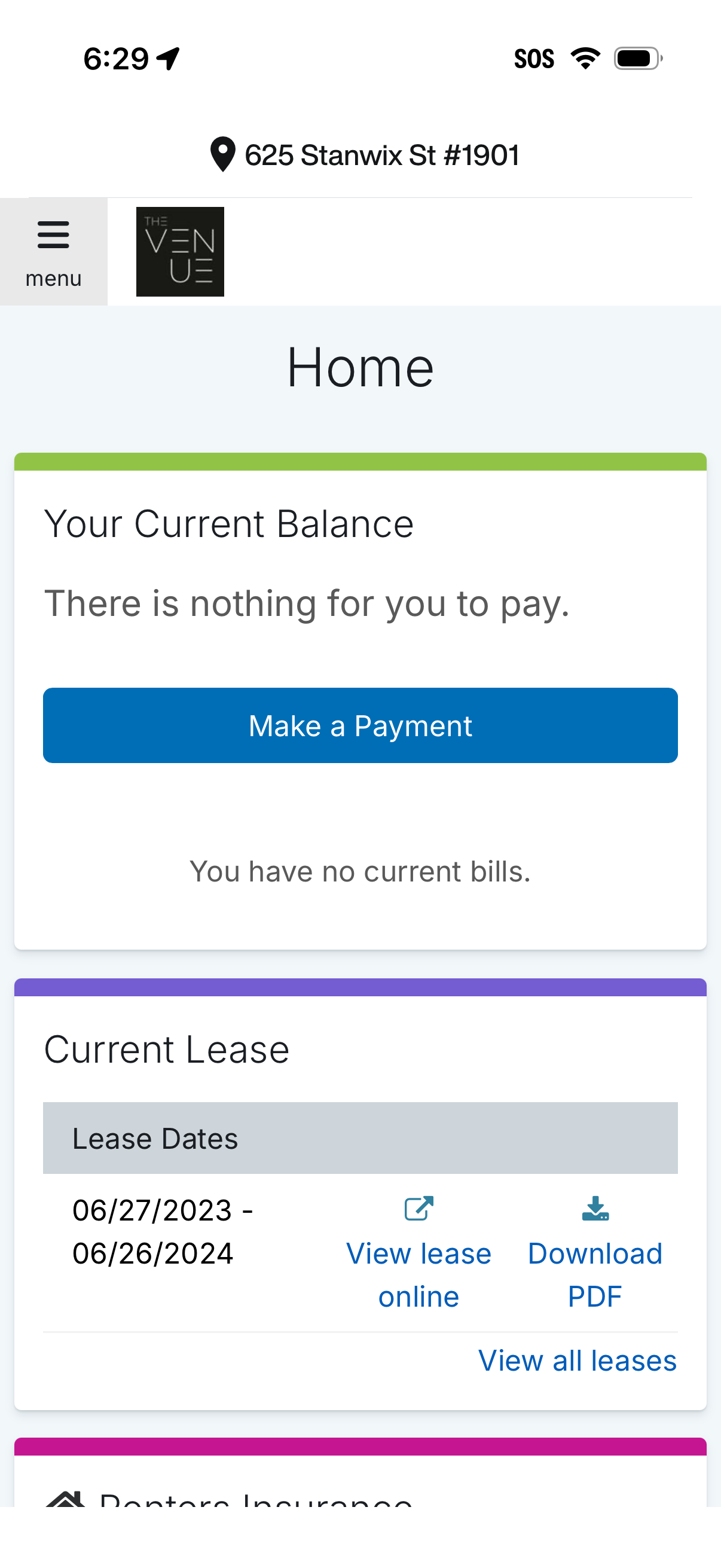Open View all leases
Screen dimensions: 721x1568
coord(577,1360)
